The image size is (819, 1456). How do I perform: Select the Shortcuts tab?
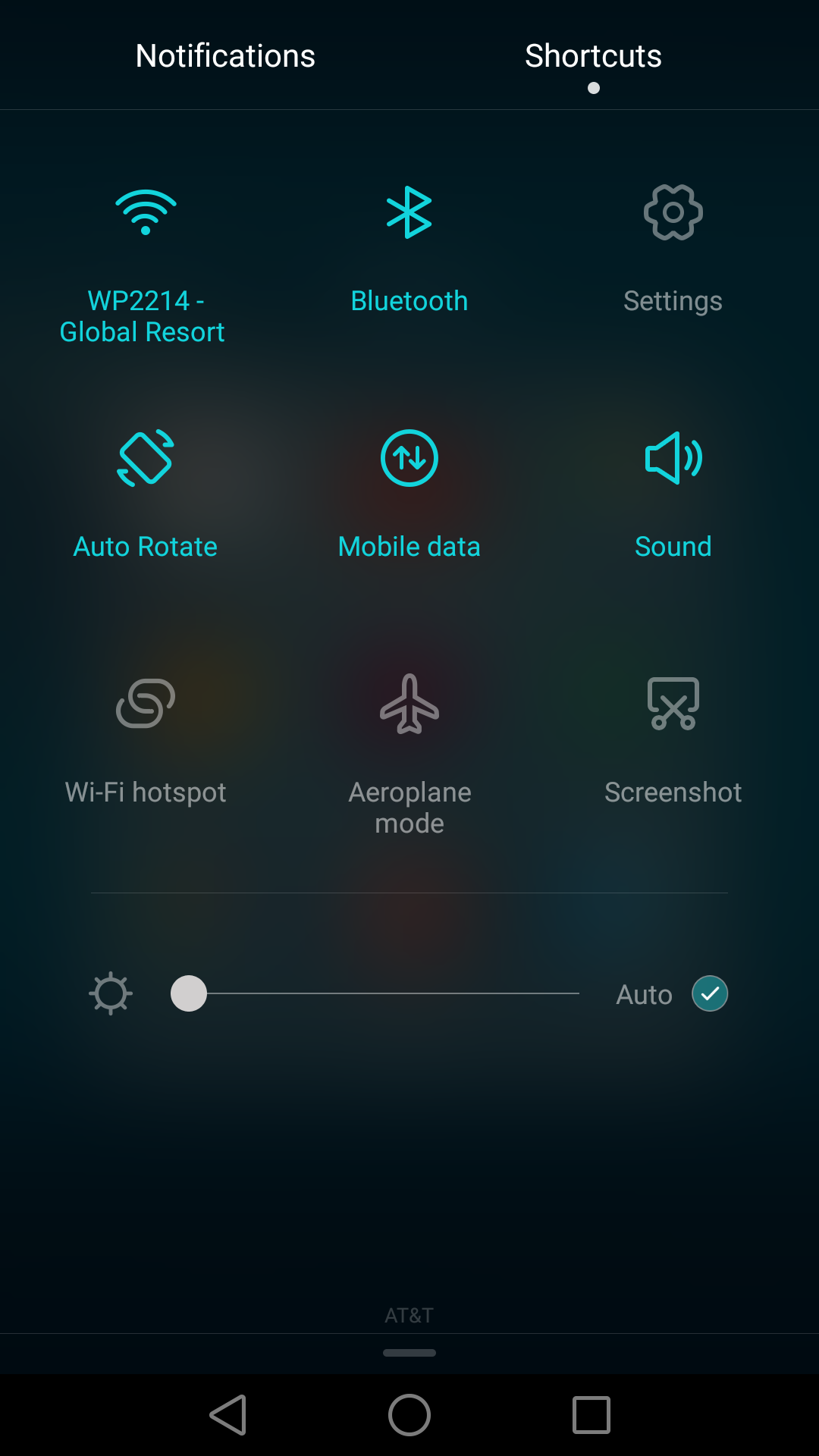pyautogui.click(x=593, y=55)
